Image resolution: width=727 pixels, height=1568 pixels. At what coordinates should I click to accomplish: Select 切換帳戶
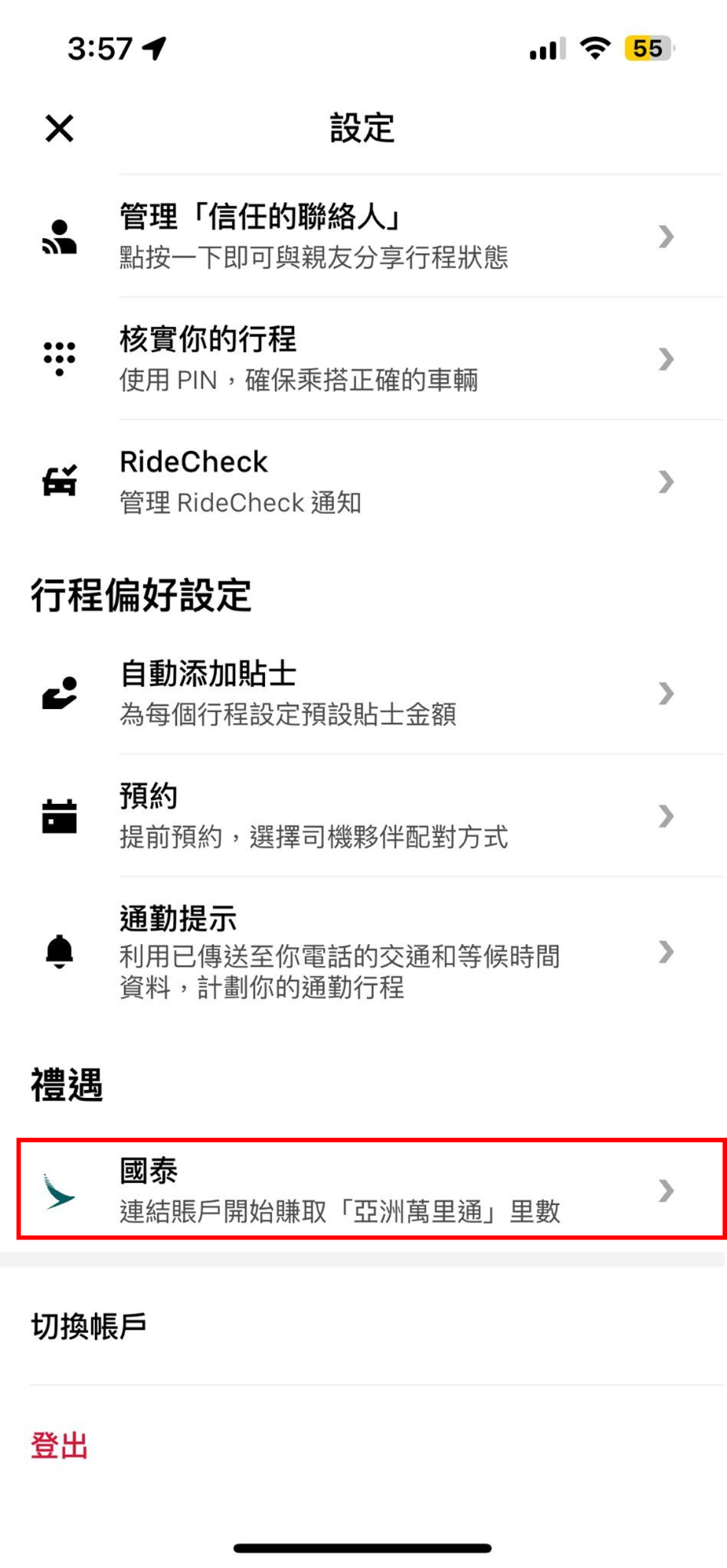point(89,1326)
